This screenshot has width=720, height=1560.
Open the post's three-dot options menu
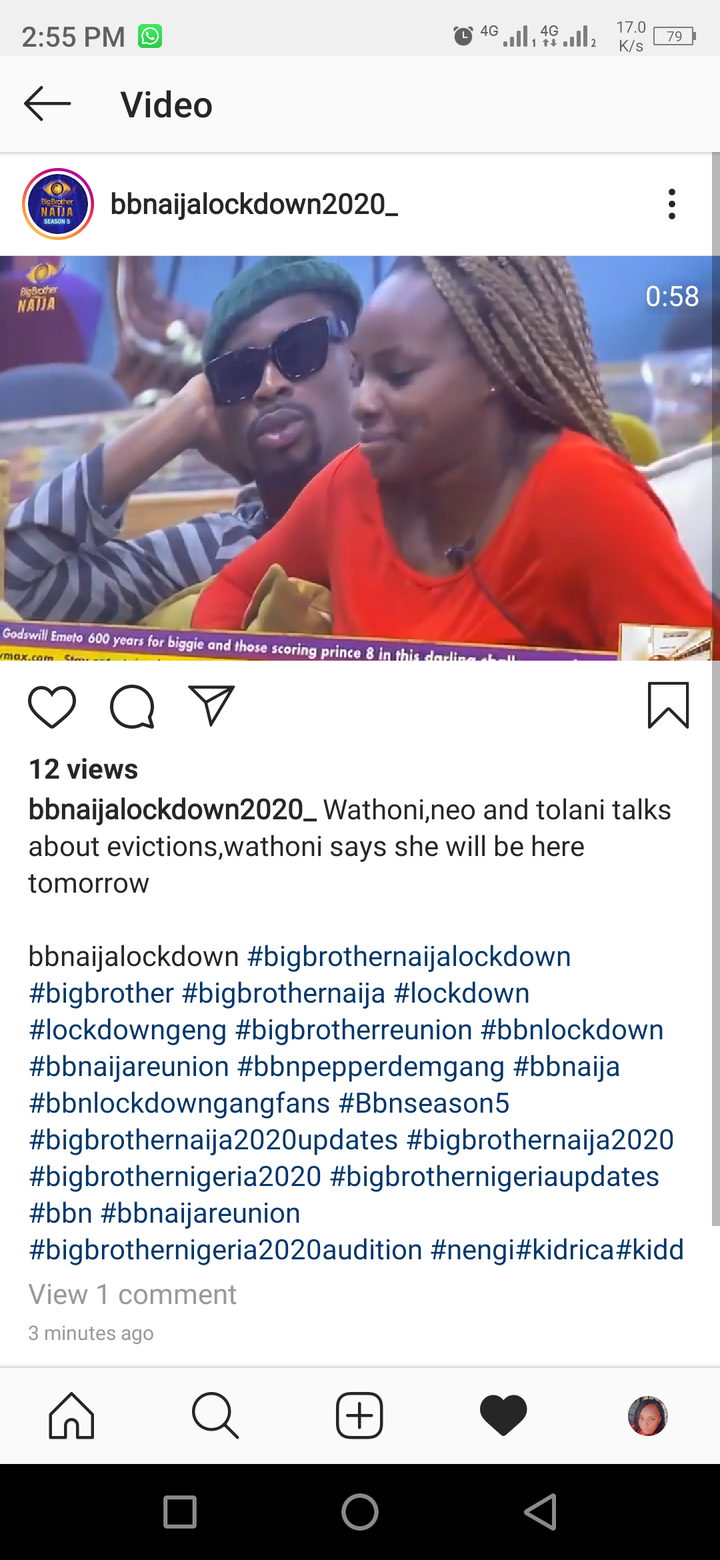click(x=671, y=204)
